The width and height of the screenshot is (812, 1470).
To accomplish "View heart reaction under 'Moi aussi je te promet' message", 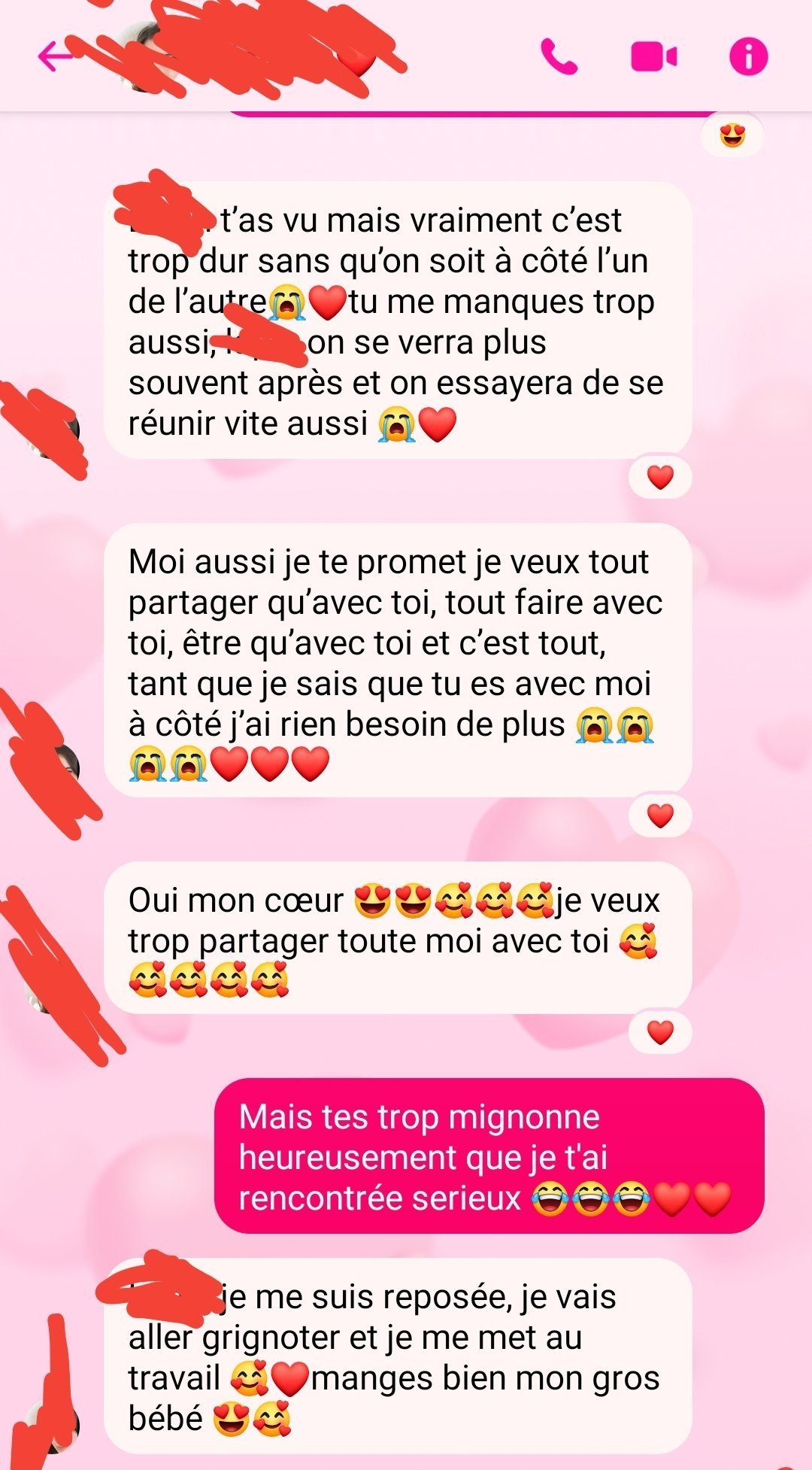I will point(660,815).
